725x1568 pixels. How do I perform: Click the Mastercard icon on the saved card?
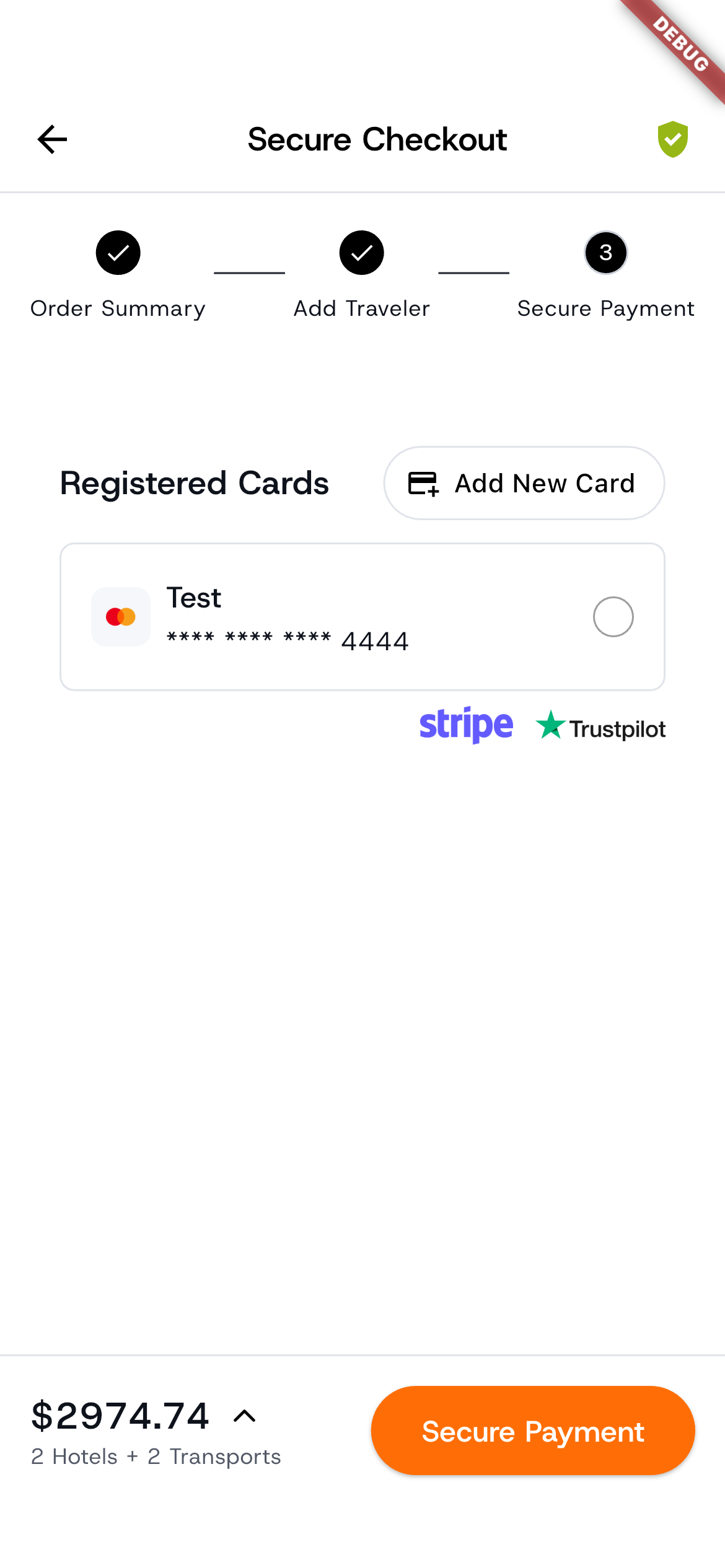click(x=121, y=617)
